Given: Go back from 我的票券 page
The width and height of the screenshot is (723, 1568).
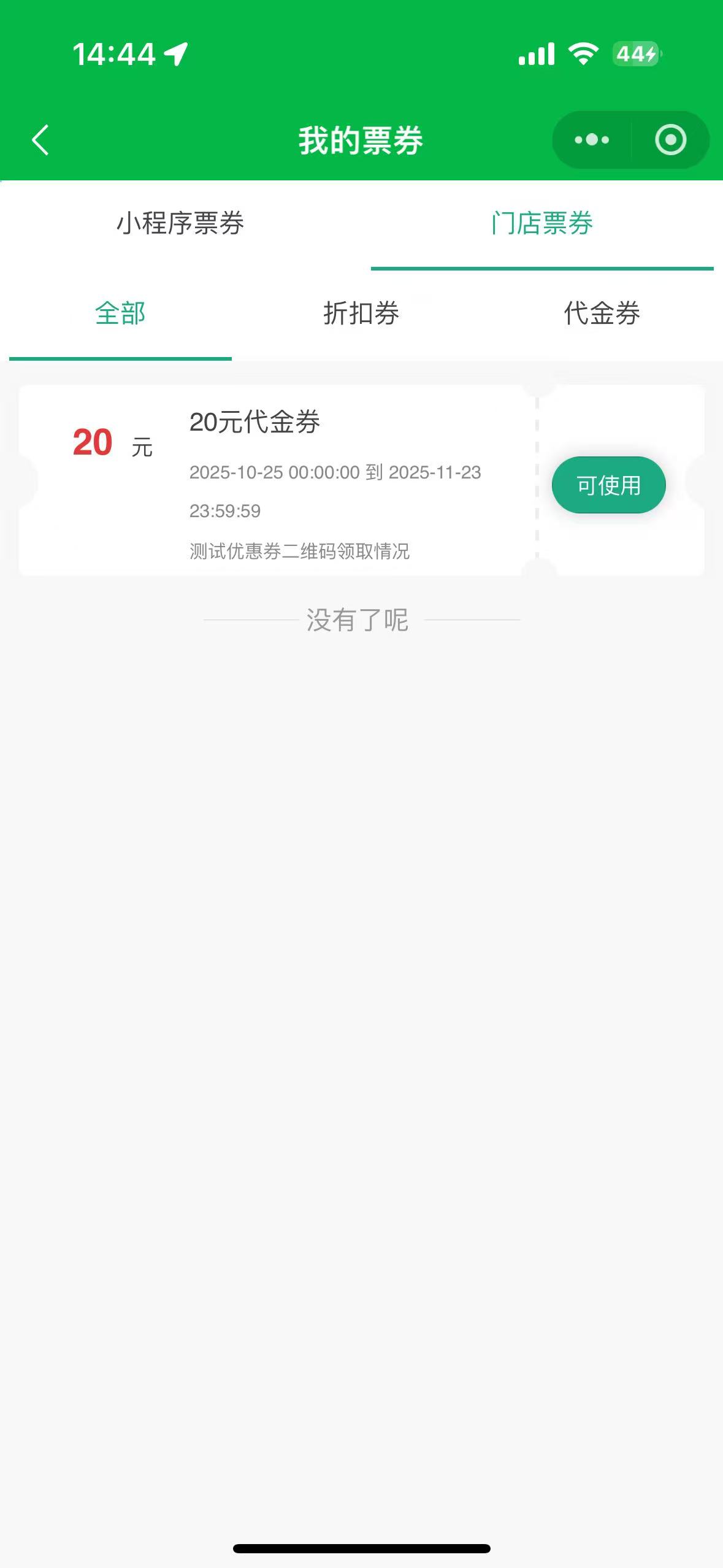Looking at the screenshot, I should (x=40, y=140).
